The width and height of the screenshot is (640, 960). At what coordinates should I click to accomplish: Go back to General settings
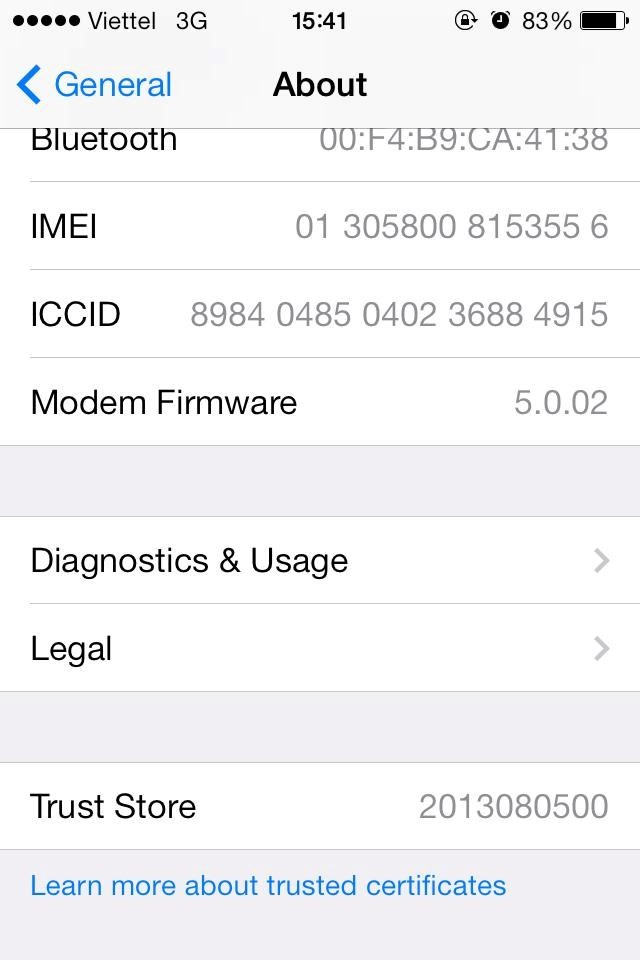coord(95,85)
